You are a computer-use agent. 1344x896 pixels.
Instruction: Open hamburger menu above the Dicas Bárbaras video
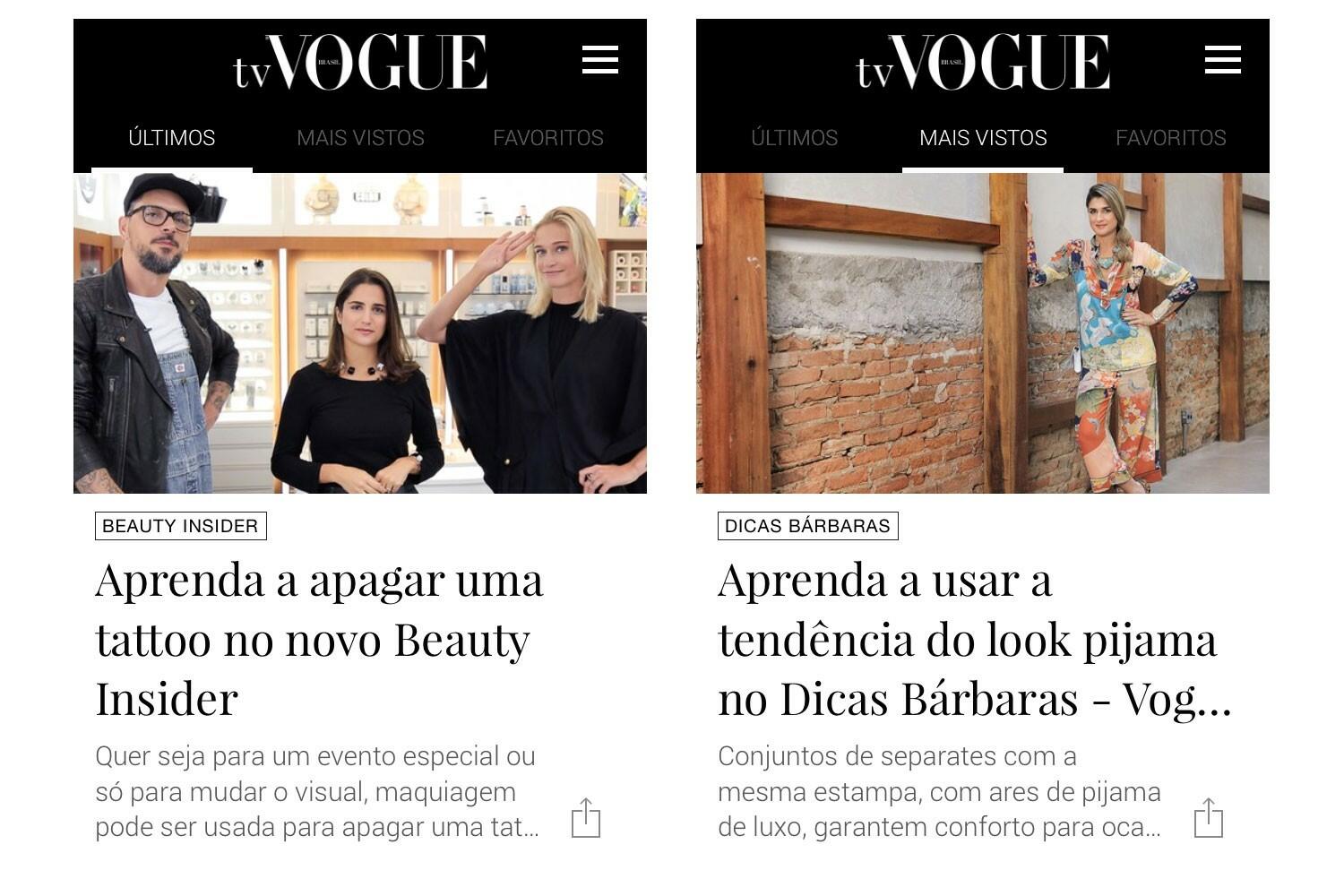point(1222,60)
